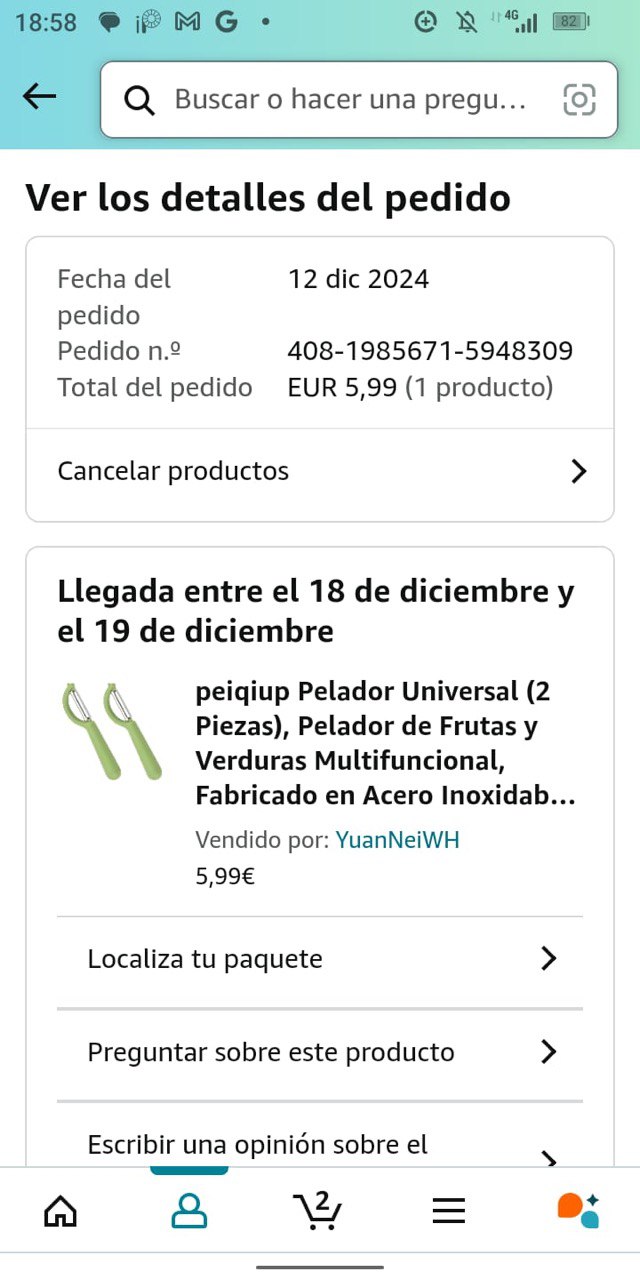The image size is (640, 1280).
Task: Select Localiza tu paquete
Action: pyautogui.click(x=320, y=960)
